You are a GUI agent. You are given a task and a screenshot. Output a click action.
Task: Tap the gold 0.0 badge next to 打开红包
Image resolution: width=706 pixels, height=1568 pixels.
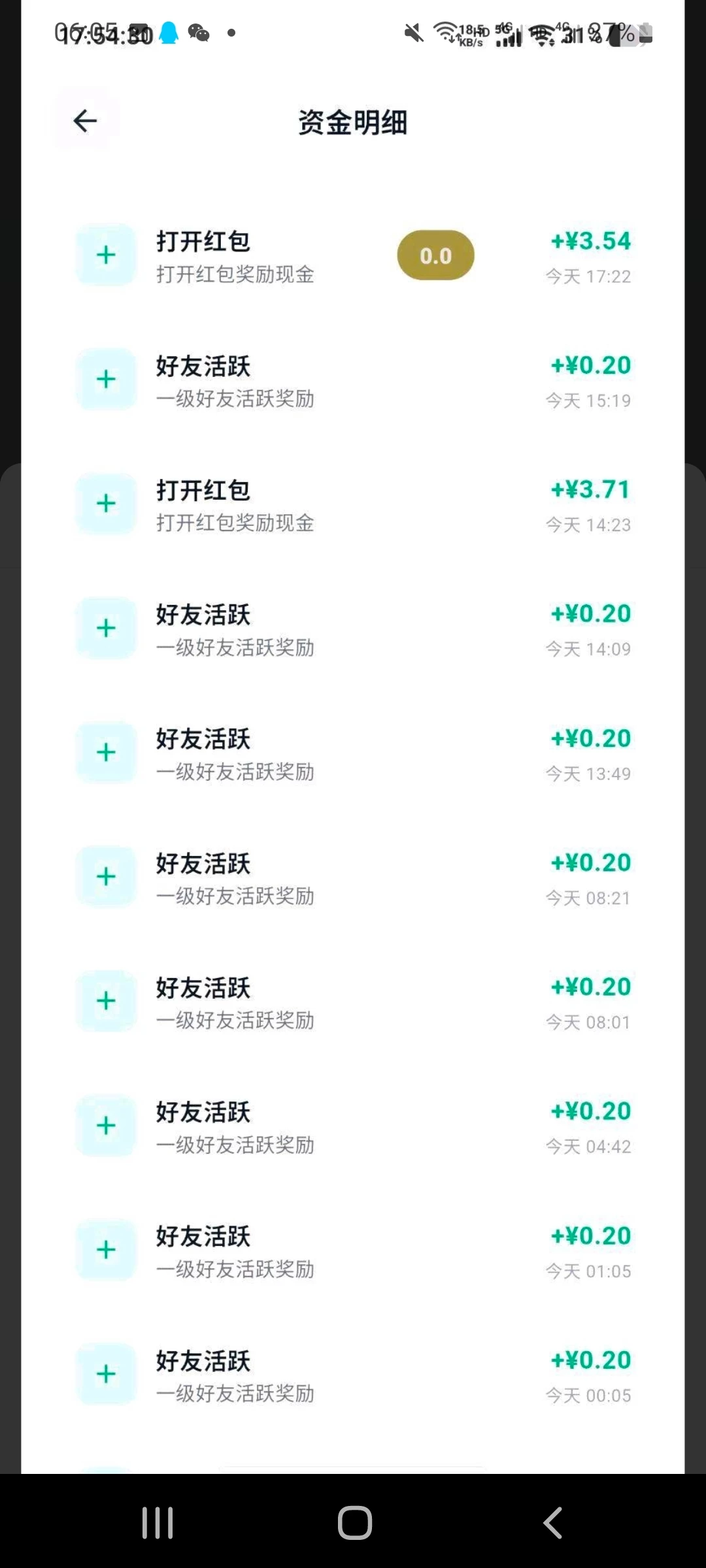point(435,255)
